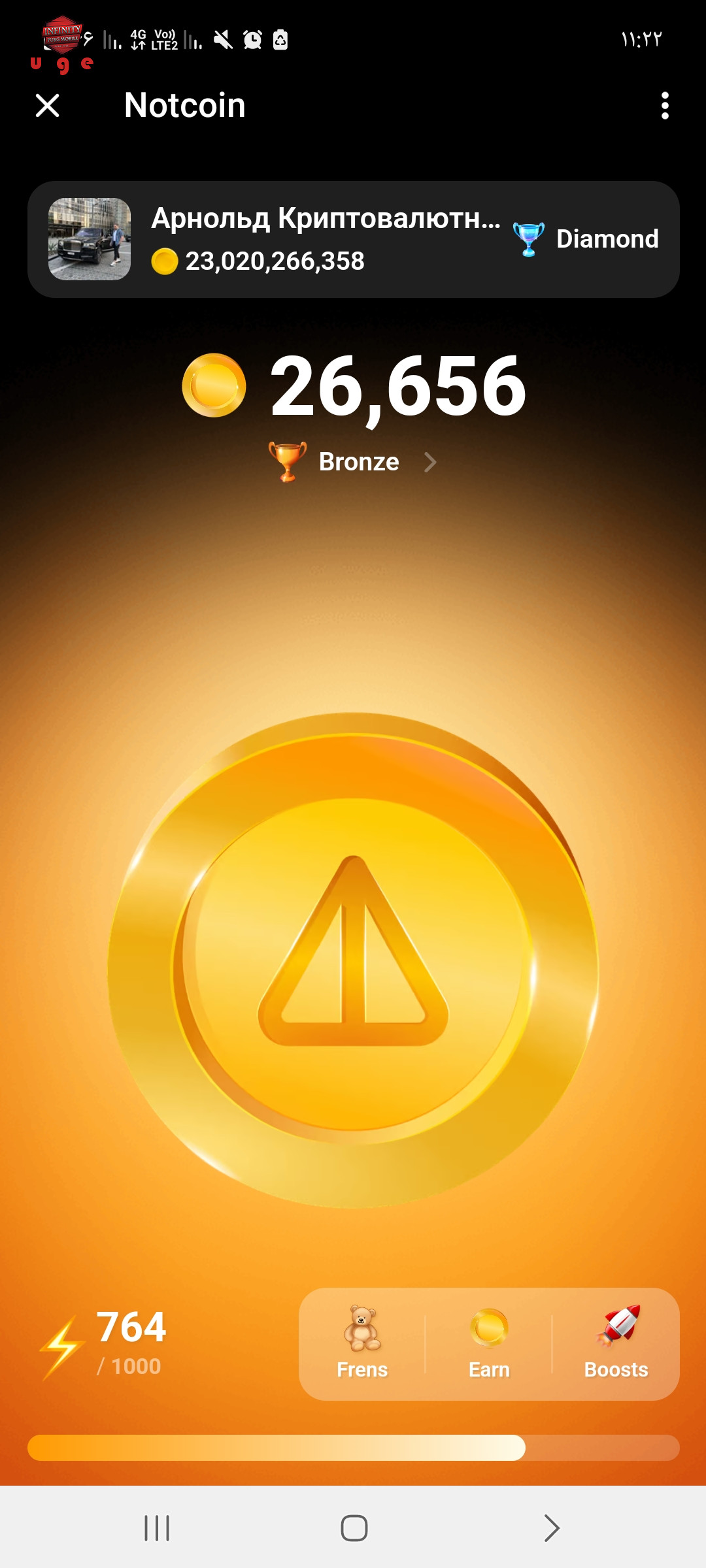Open the Frens section

click(x=362, y=1343)
